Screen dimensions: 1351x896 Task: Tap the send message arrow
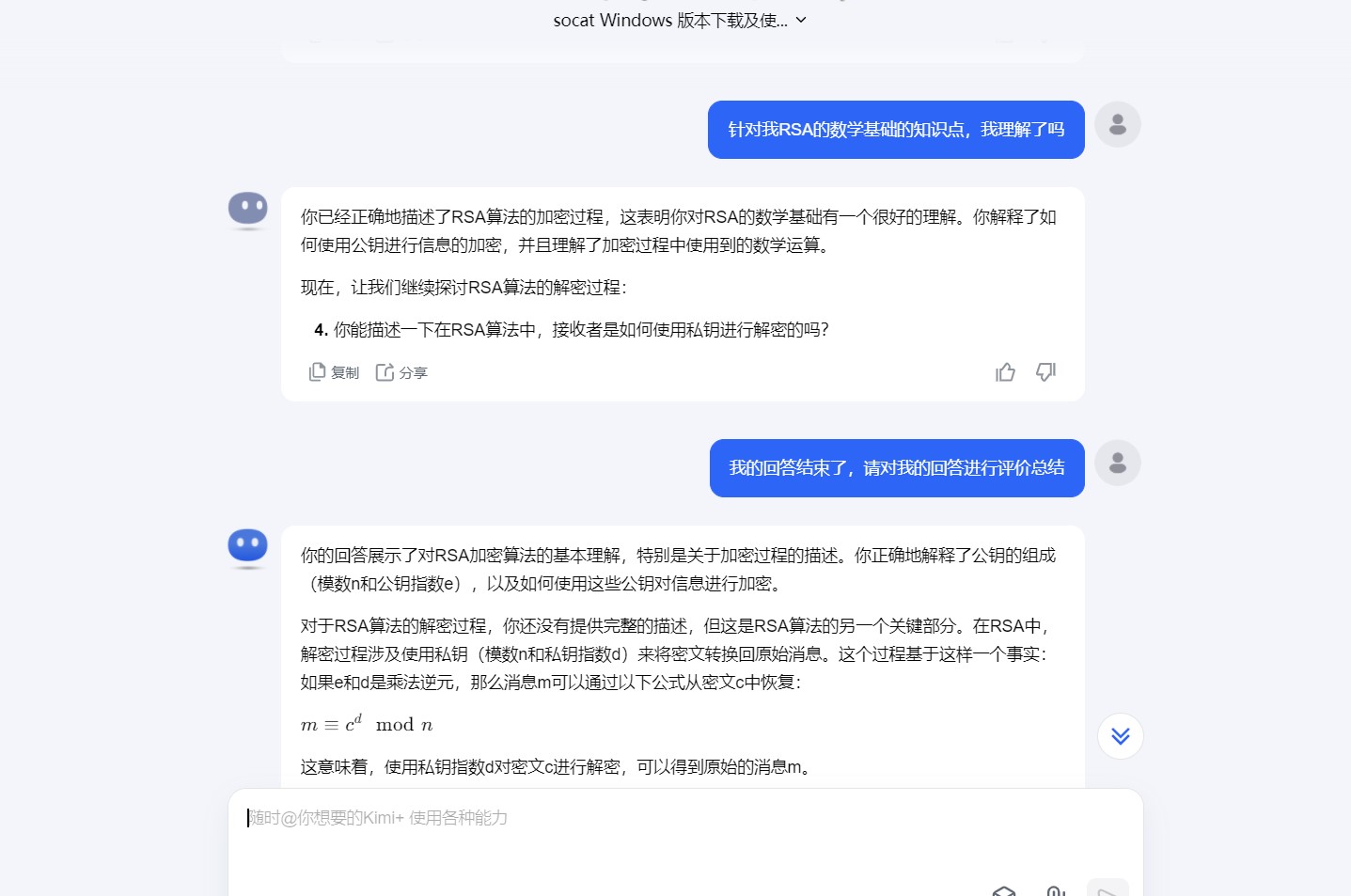click(1107, 889)
